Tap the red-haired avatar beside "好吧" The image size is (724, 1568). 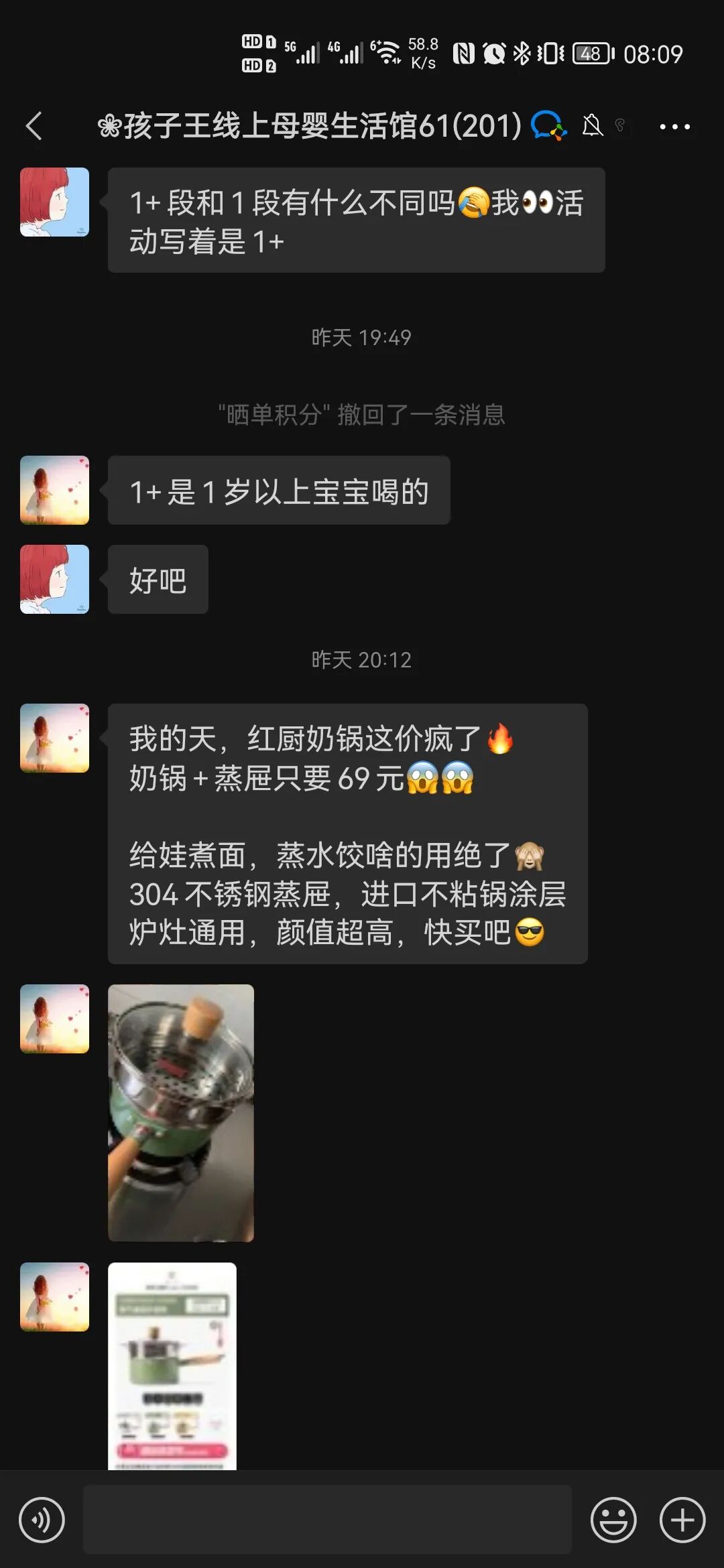(55, 580)
